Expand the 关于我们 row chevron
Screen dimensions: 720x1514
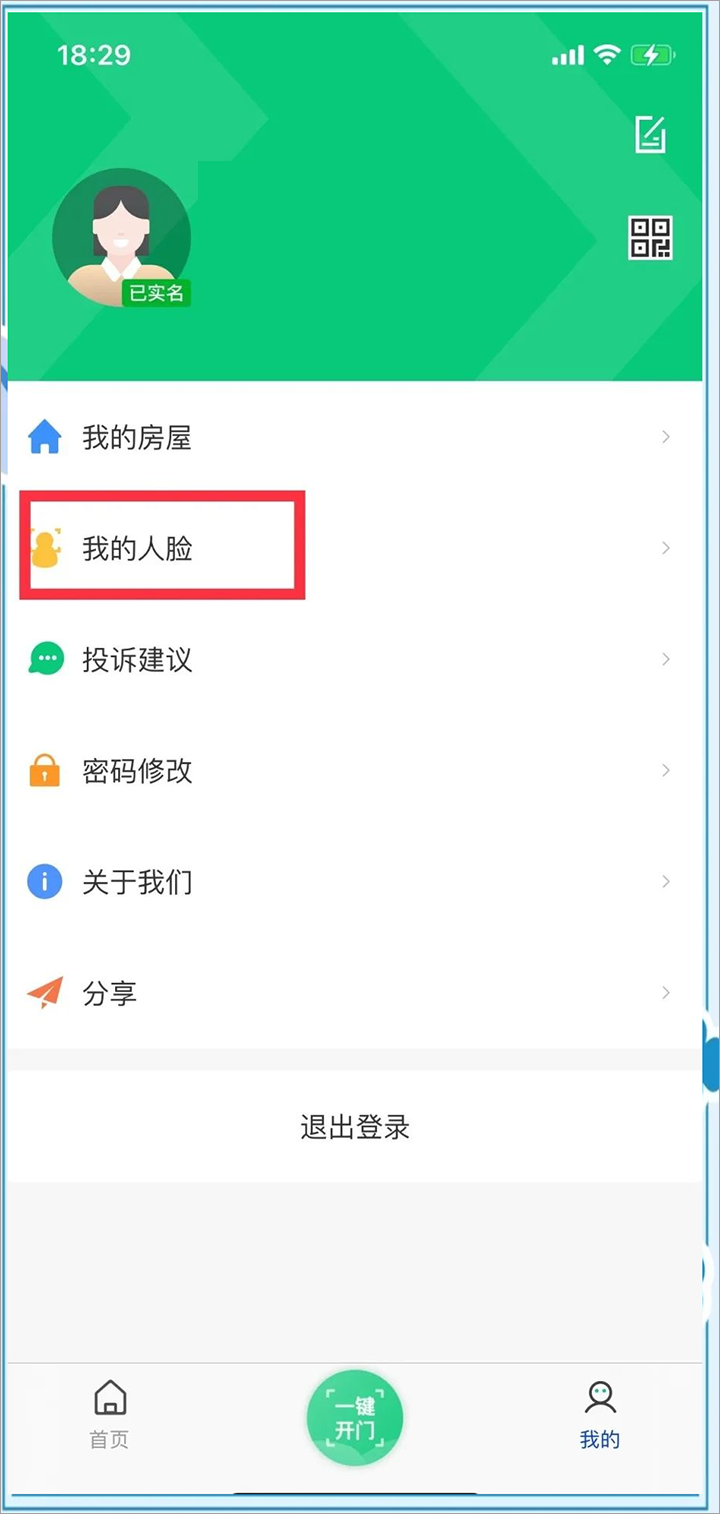pos(666,881)
